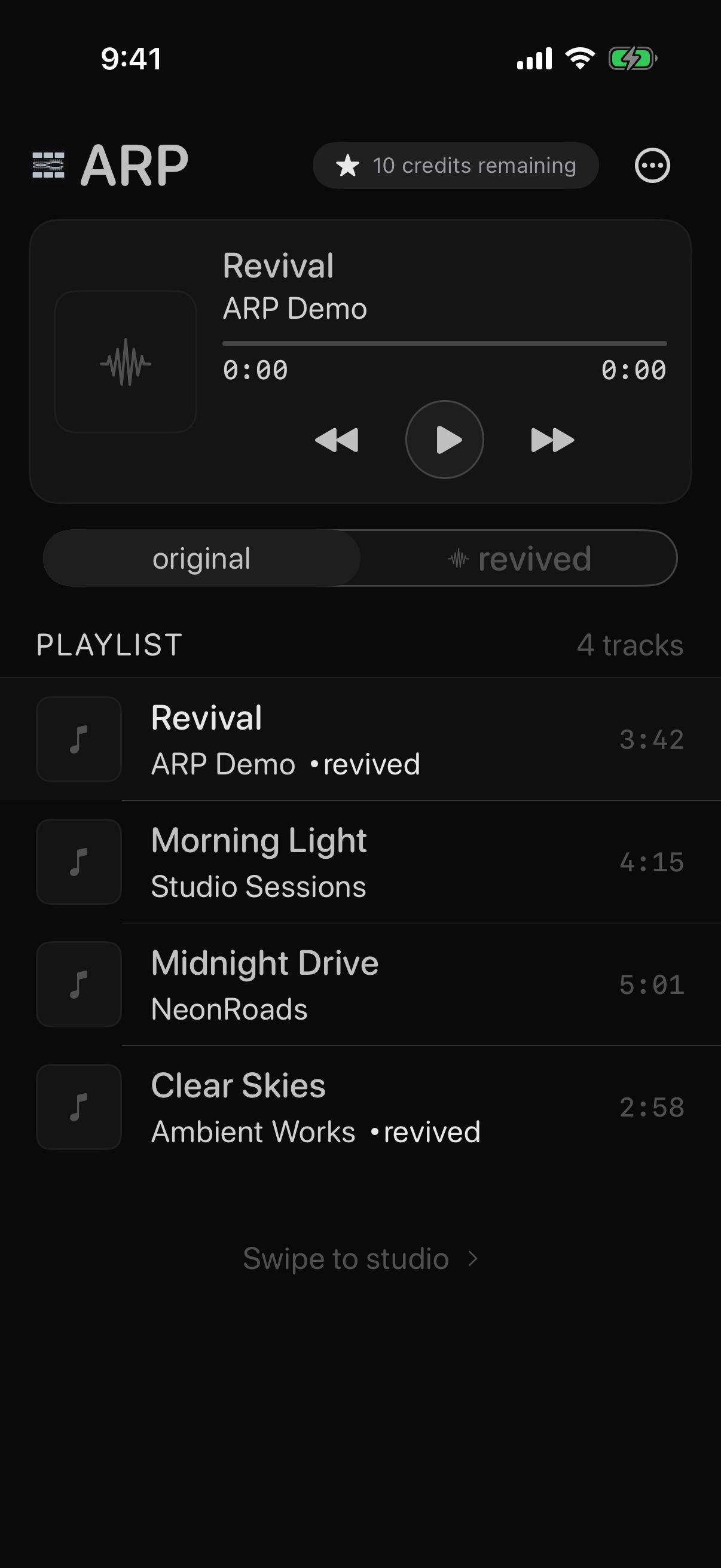Select Revival in the playlist

coord(360,739)
